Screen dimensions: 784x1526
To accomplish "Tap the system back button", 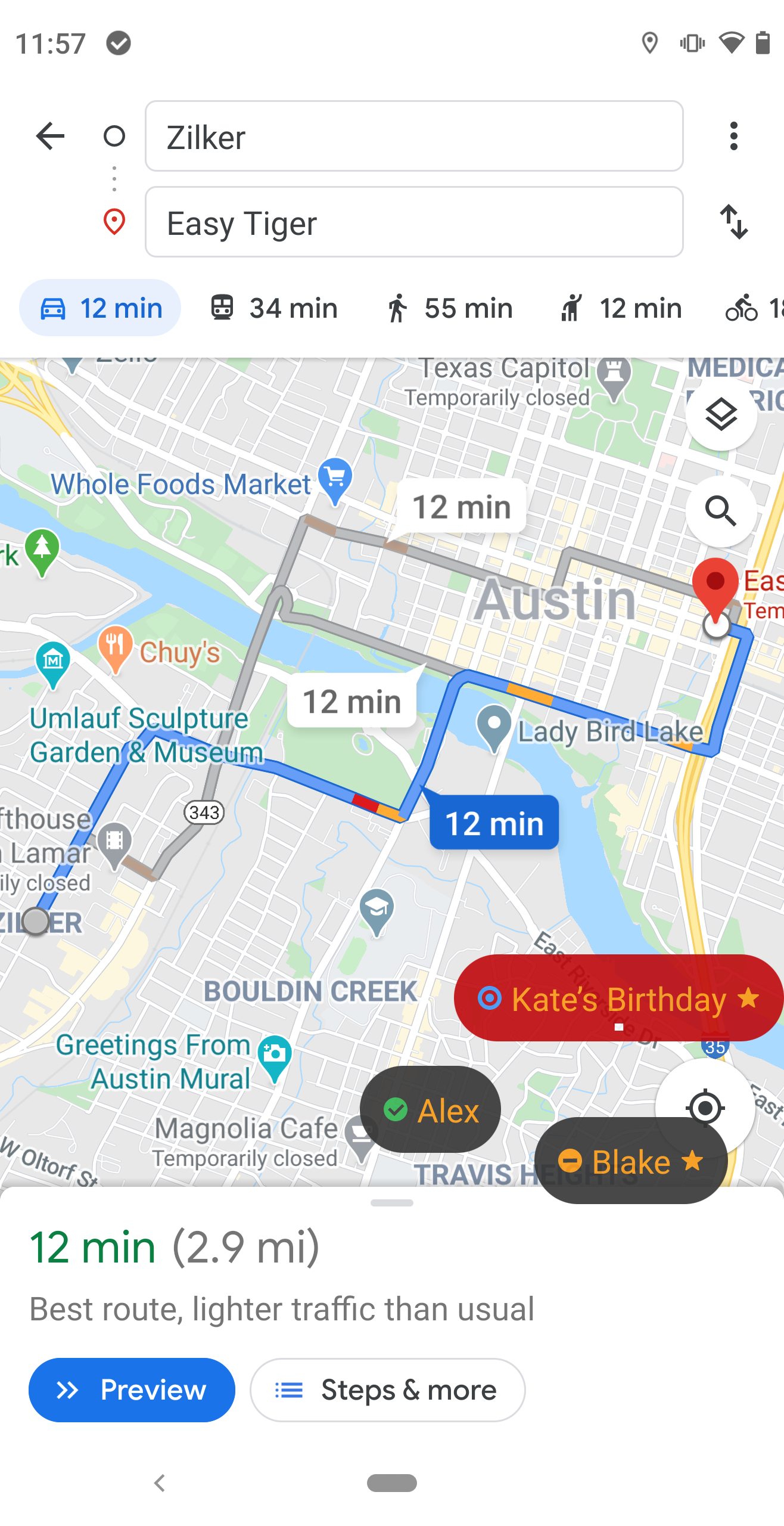I will tap(159, 1482).
